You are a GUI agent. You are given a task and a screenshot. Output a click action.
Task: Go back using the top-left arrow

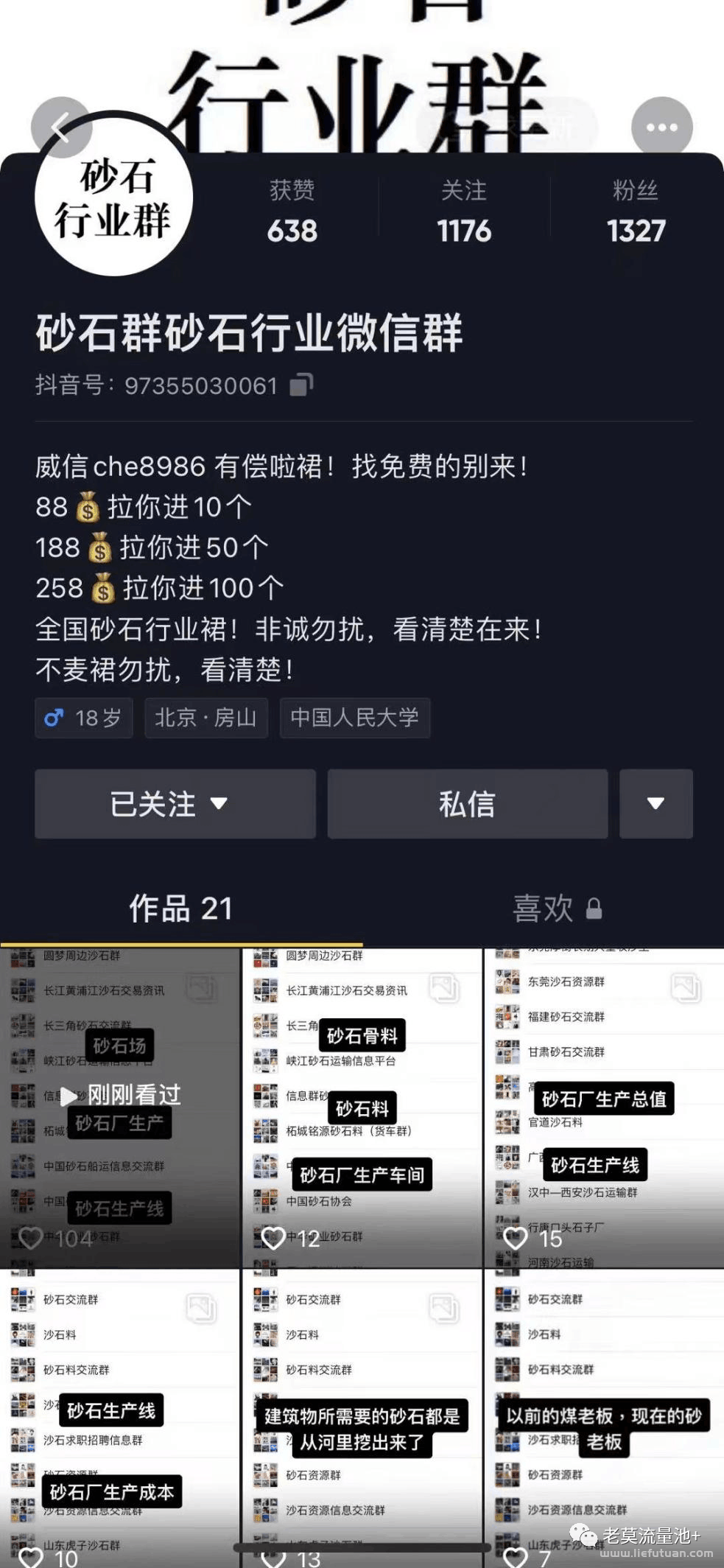(60, 127)
